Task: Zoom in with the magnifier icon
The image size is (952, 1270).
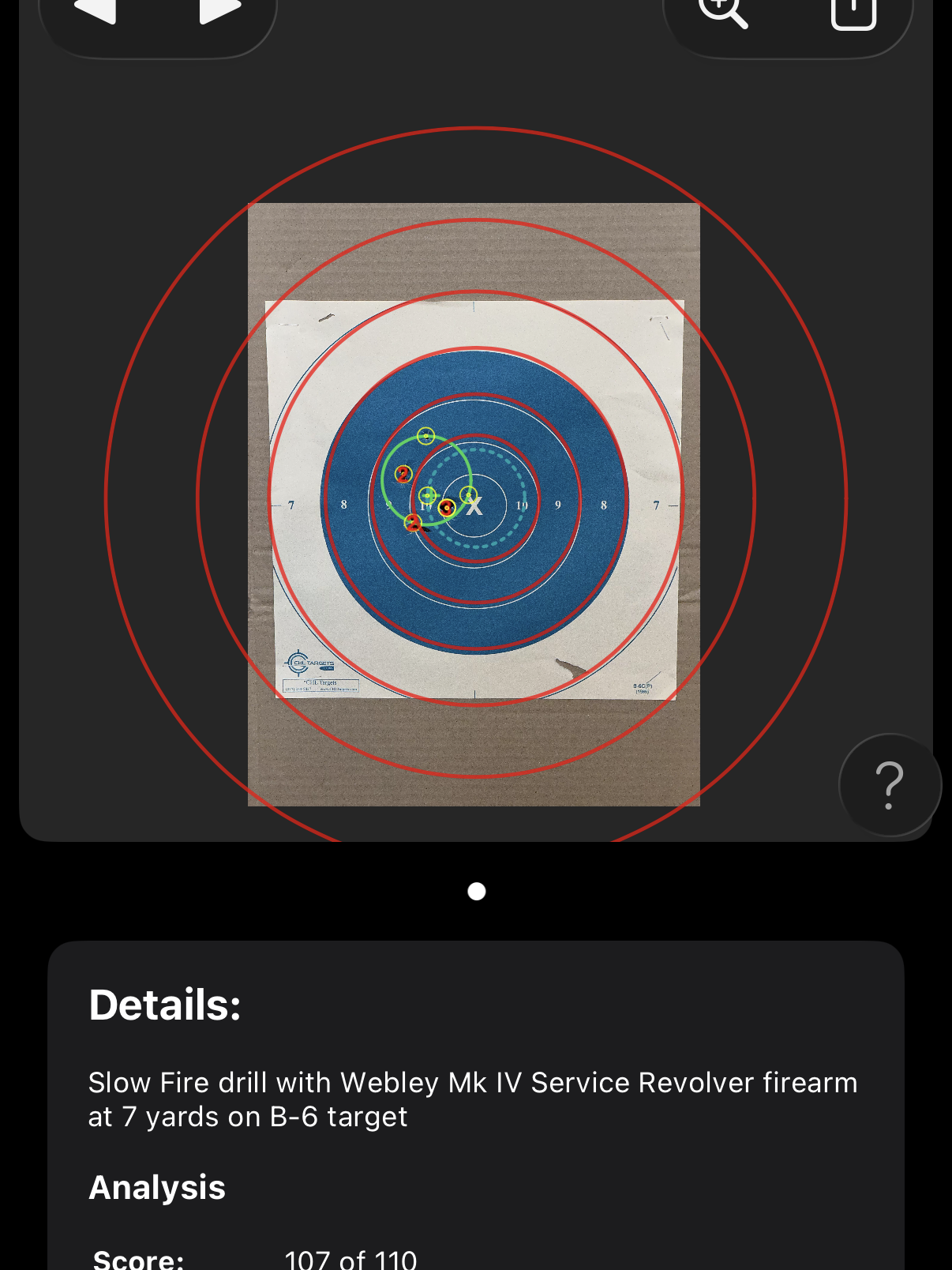Action: 722,12
